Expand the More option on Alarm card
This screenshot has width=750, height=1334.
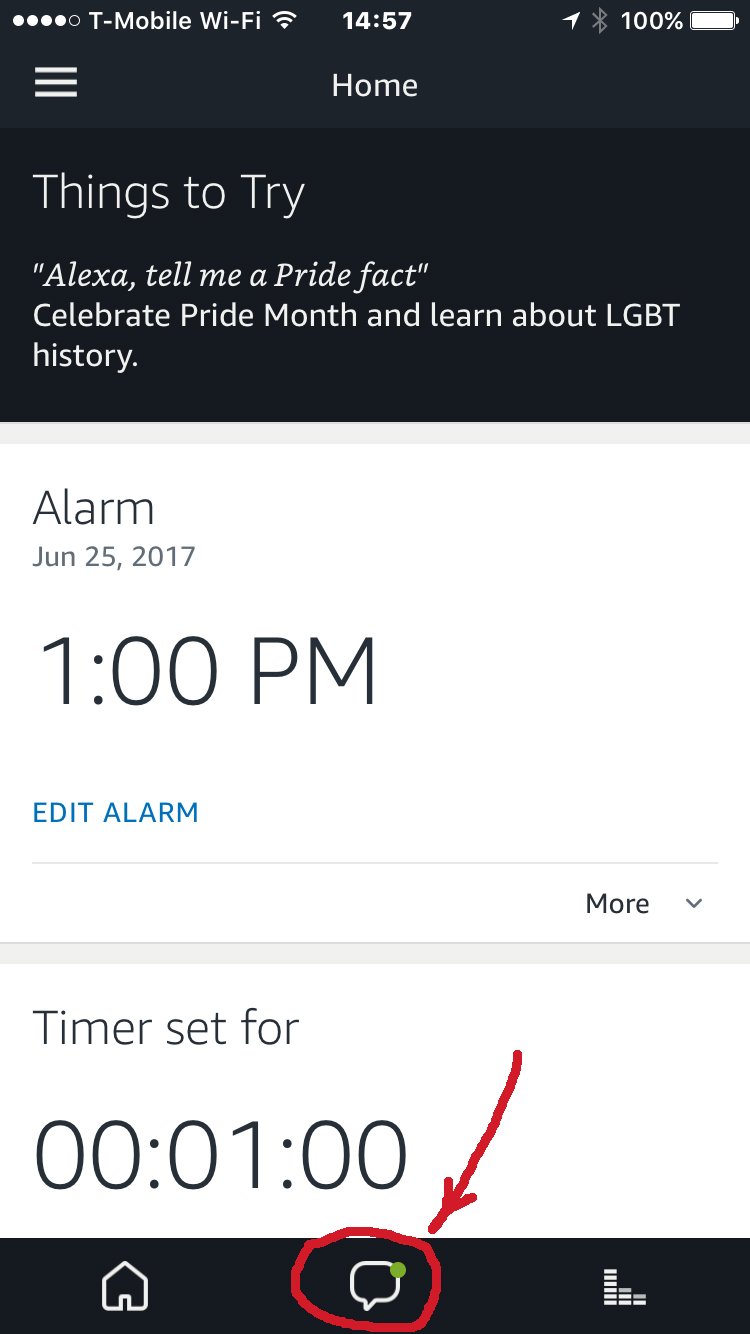tap(644, 904)
